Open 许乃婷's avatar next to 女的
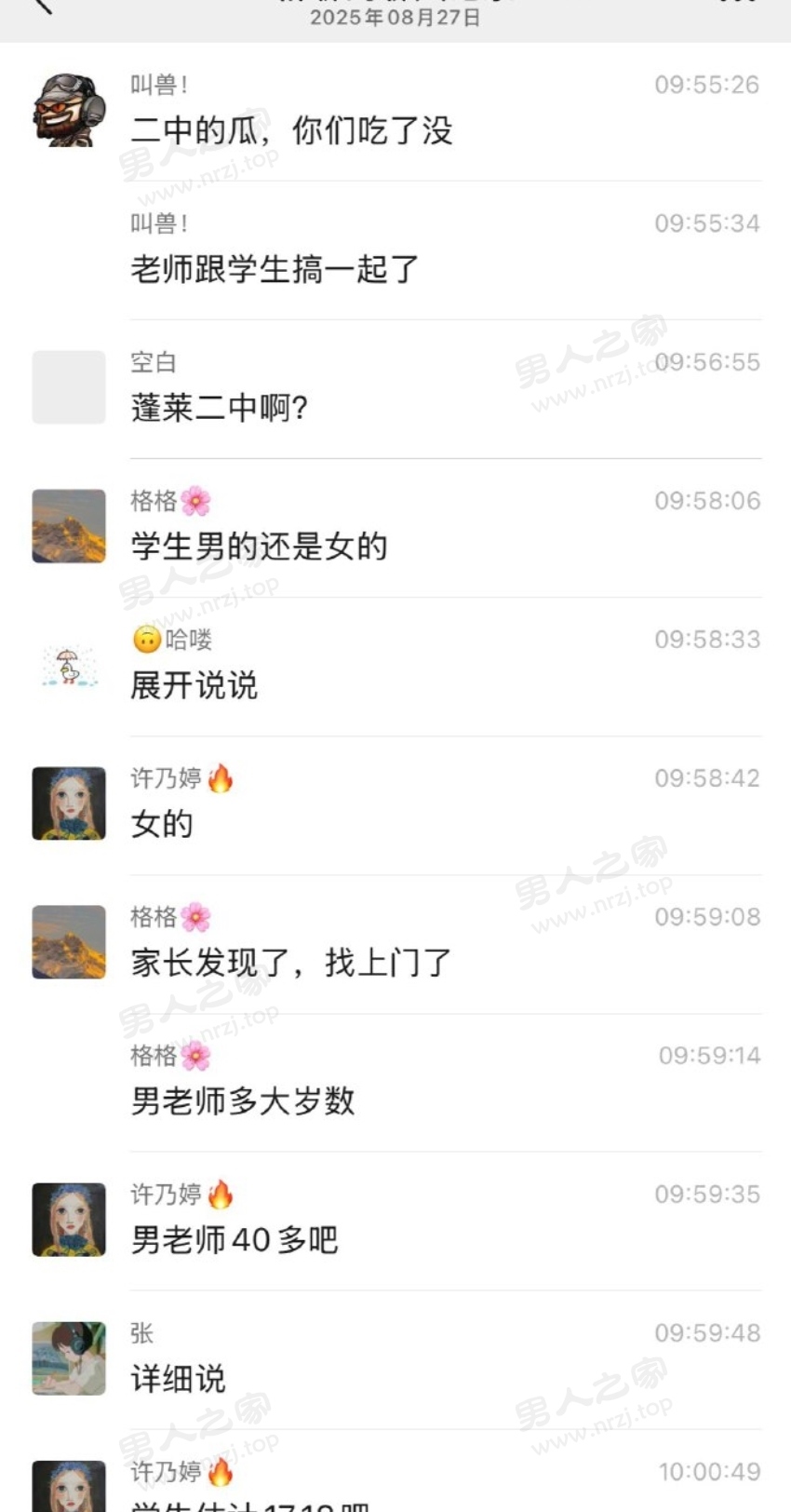 click(x=69, y=803)
